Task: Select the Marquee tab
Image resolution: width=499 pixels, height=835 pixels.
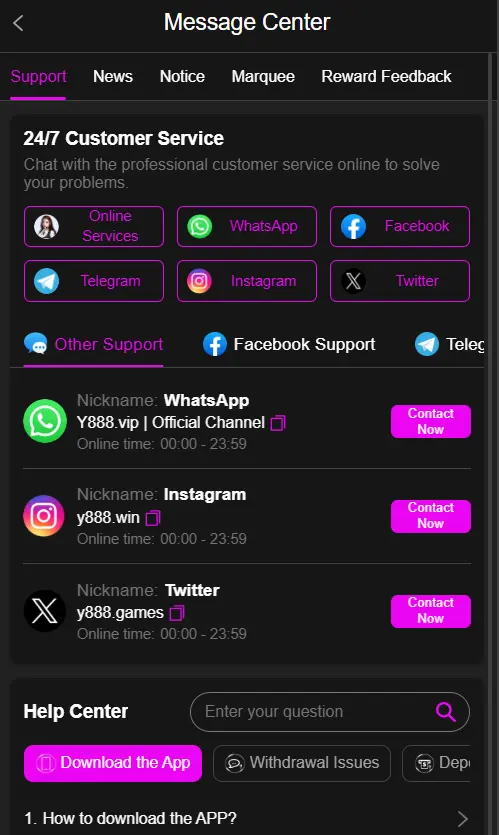Action: point(263,76)
